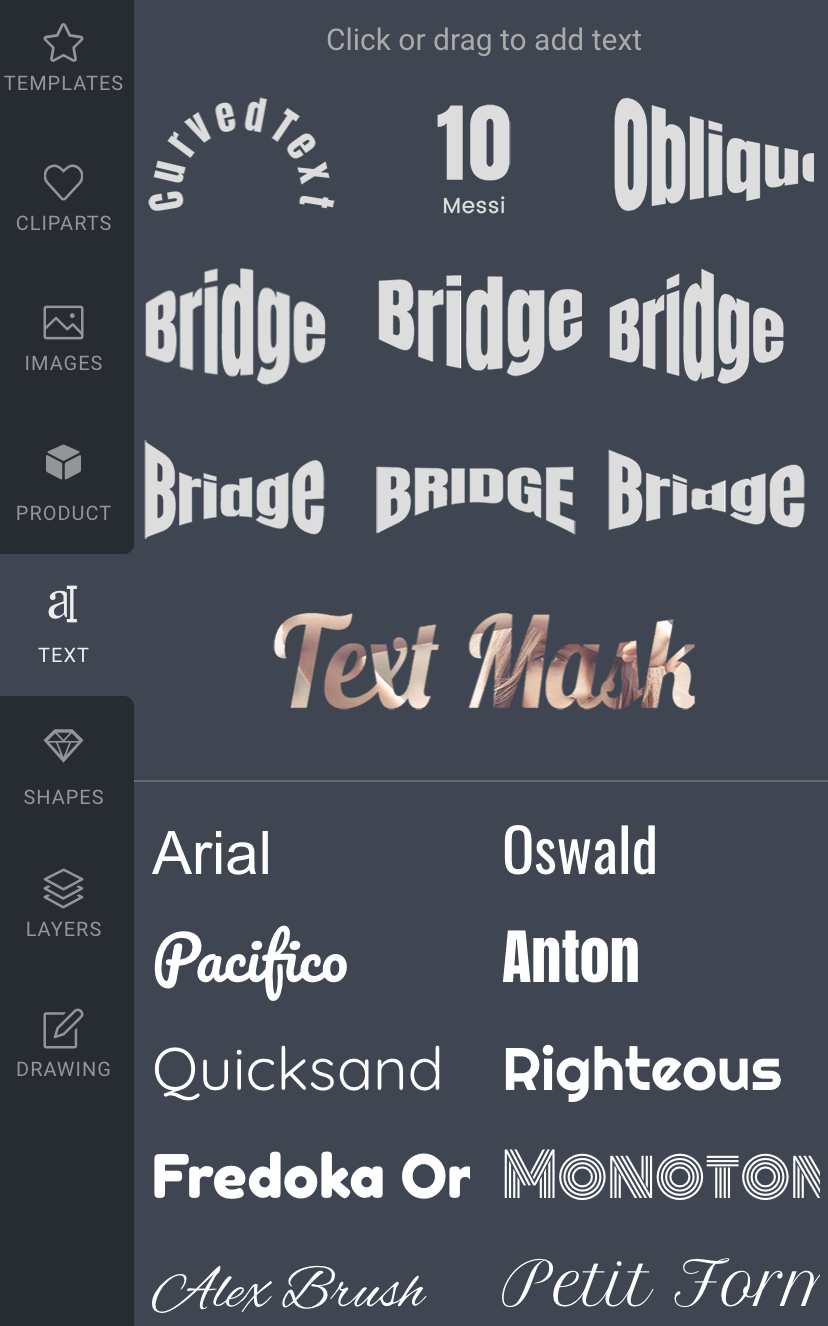Select the Alex Brush font
Image resolution: width=828 pixels, height=1326 pixels.
click(x=290, y=1287)
